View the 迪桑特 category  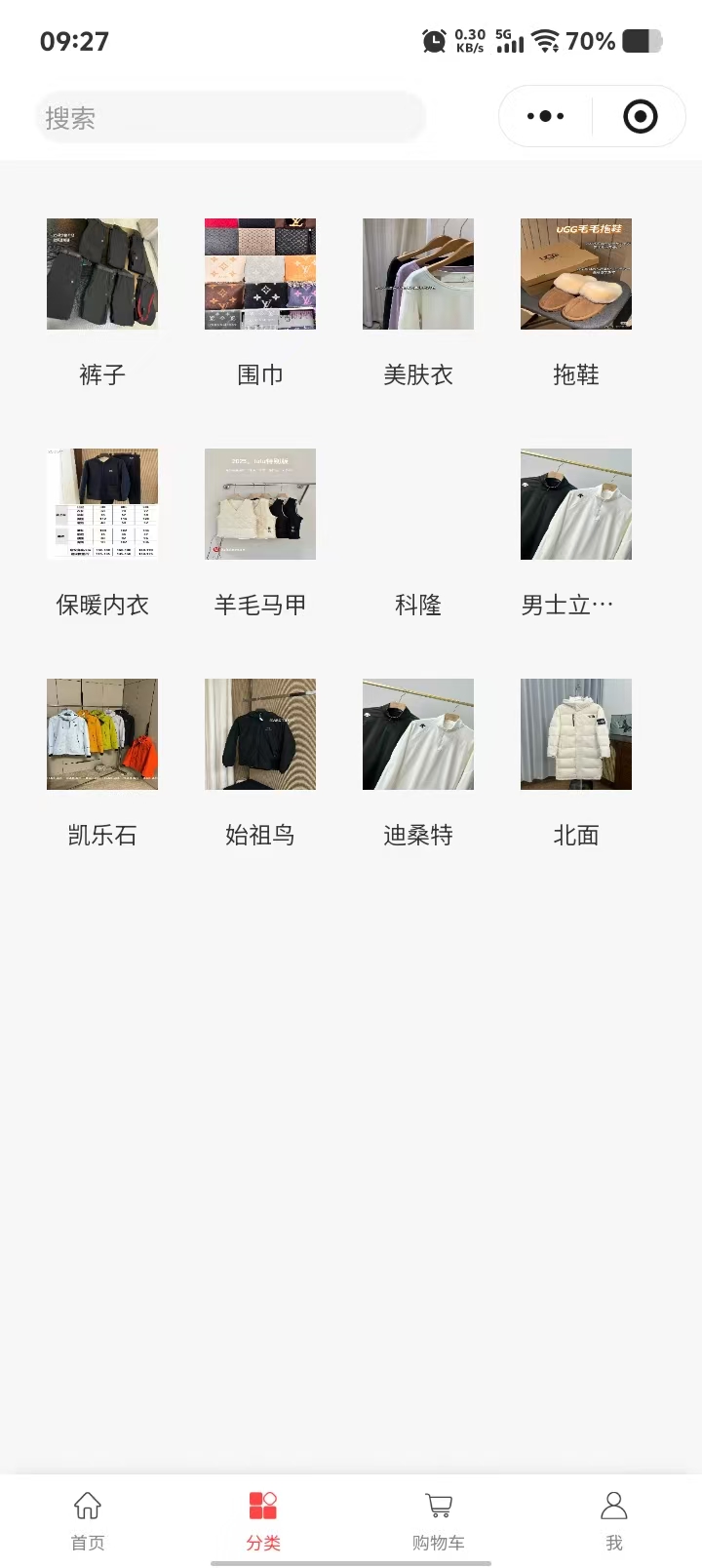(x=418, y=734)
